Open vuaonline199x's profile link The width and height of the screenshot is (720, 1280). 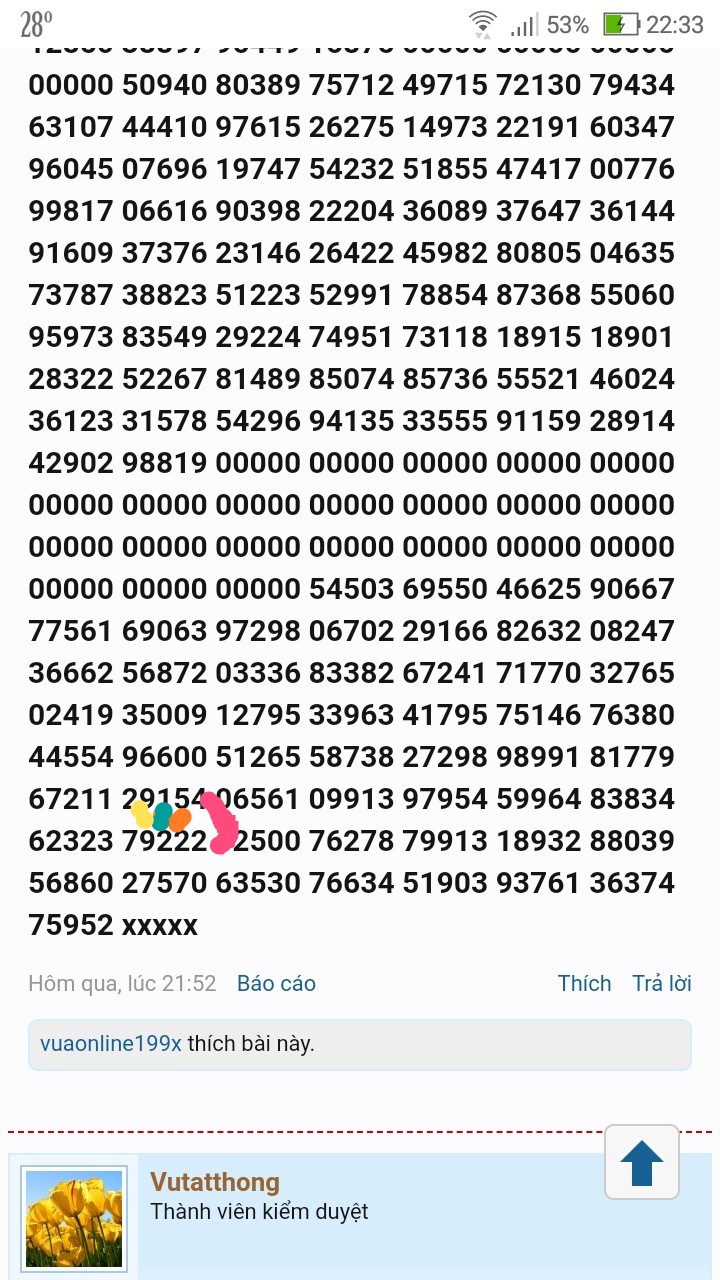(x=111, y=1044)
